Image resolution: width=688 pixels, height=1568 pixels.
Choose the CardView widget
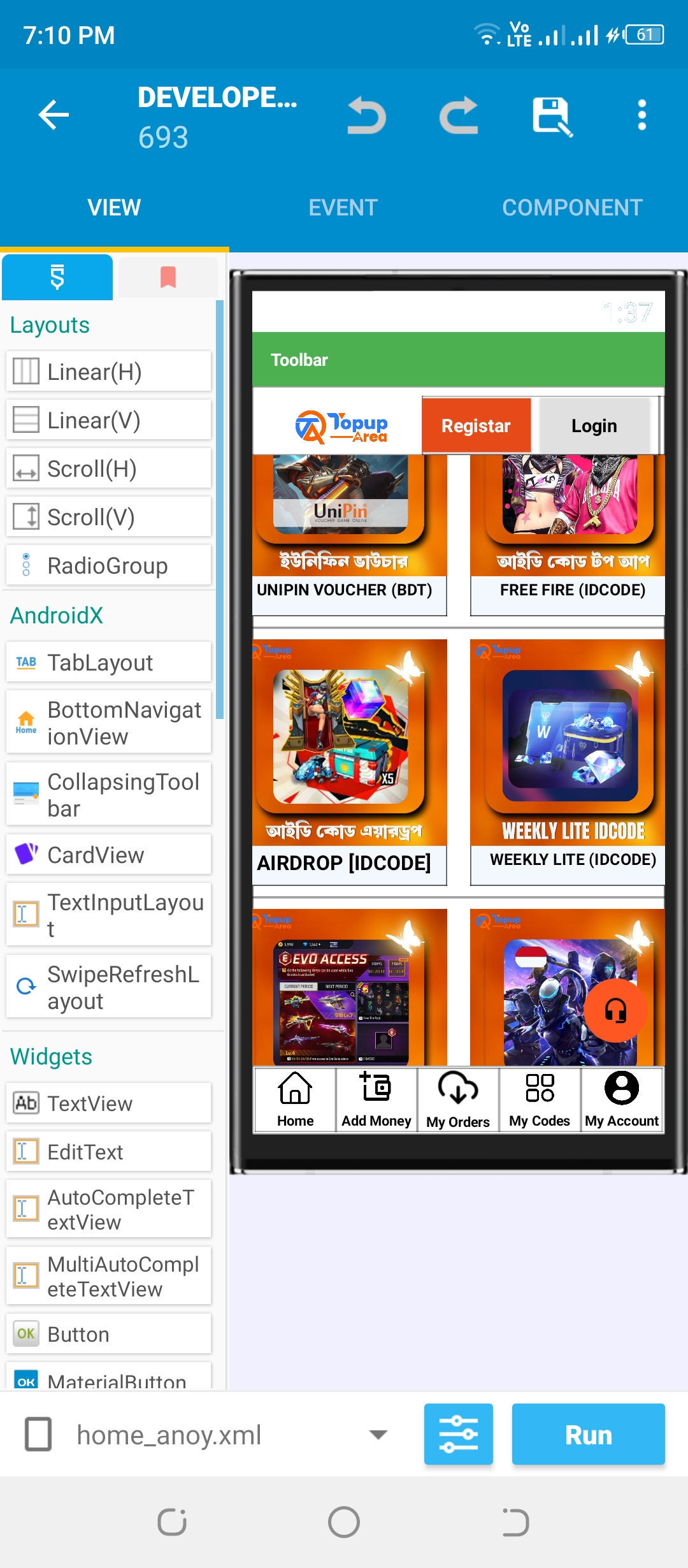click(x=108, y=855)
